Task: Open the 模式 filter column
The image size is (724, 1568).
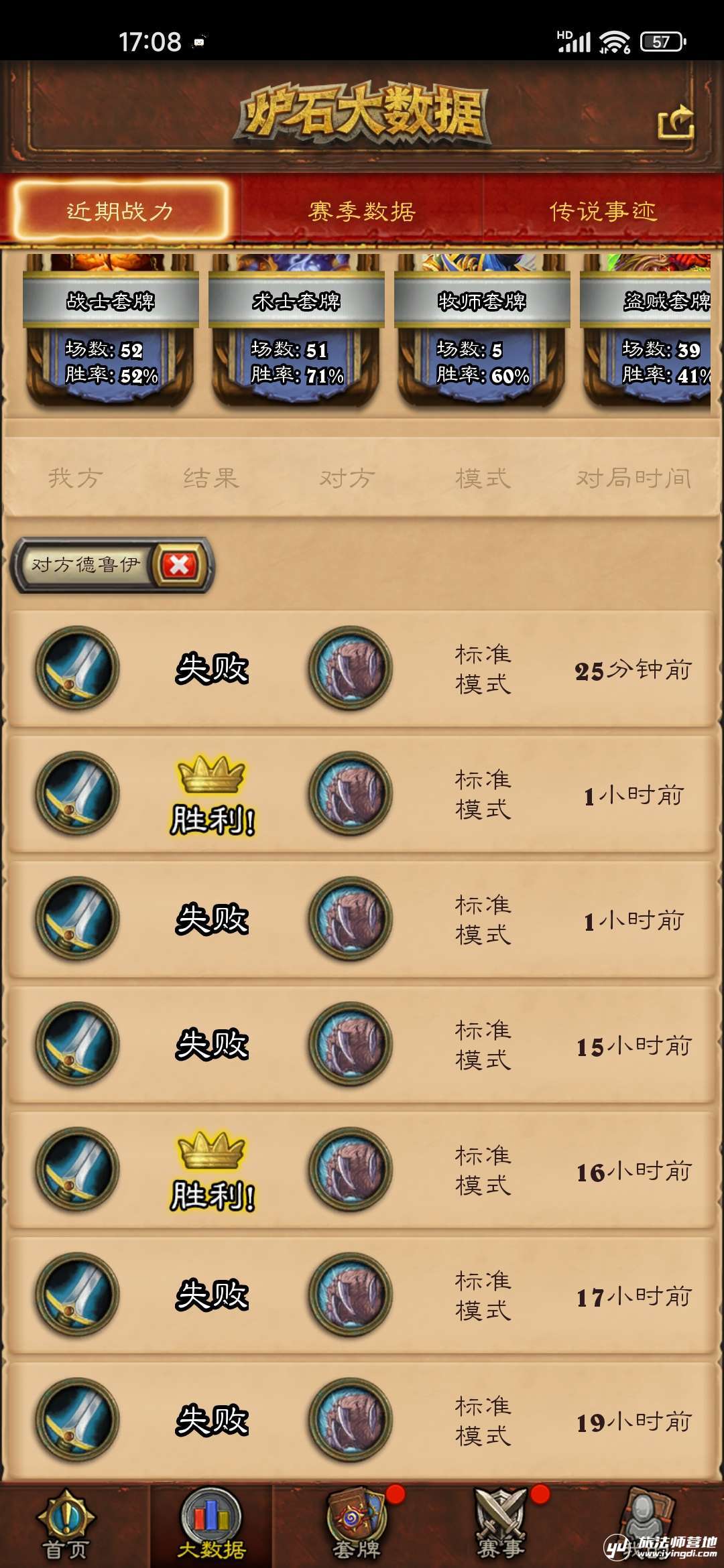Action: (483, 478)
